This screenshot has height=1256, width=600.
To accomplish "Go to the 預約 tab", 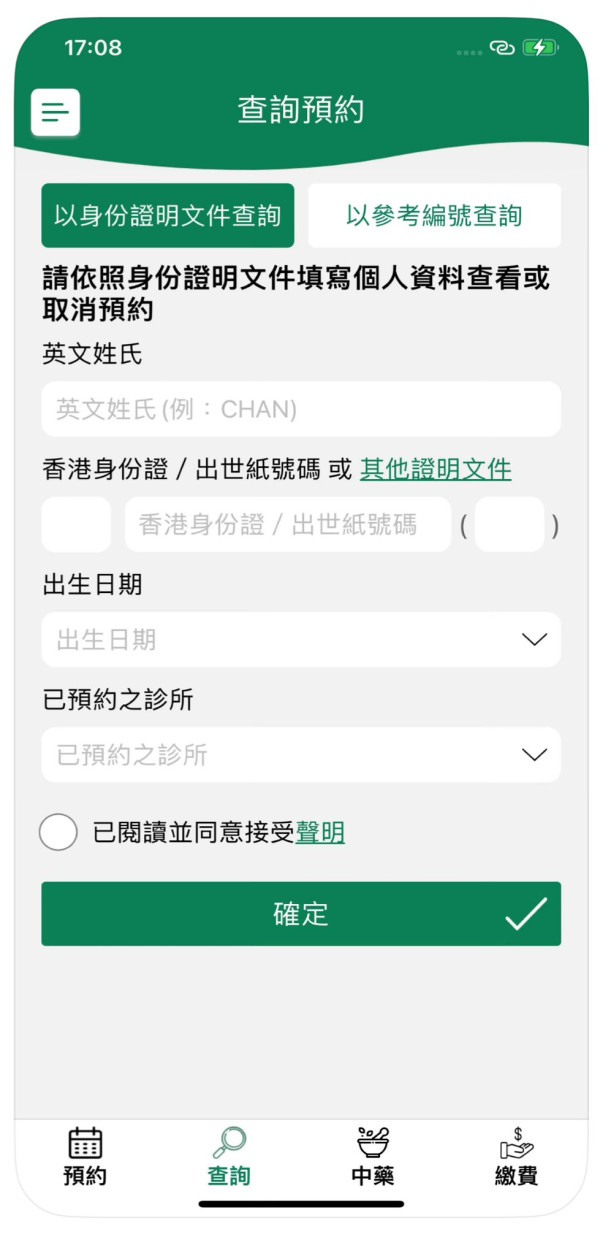I will point(85,1156).
